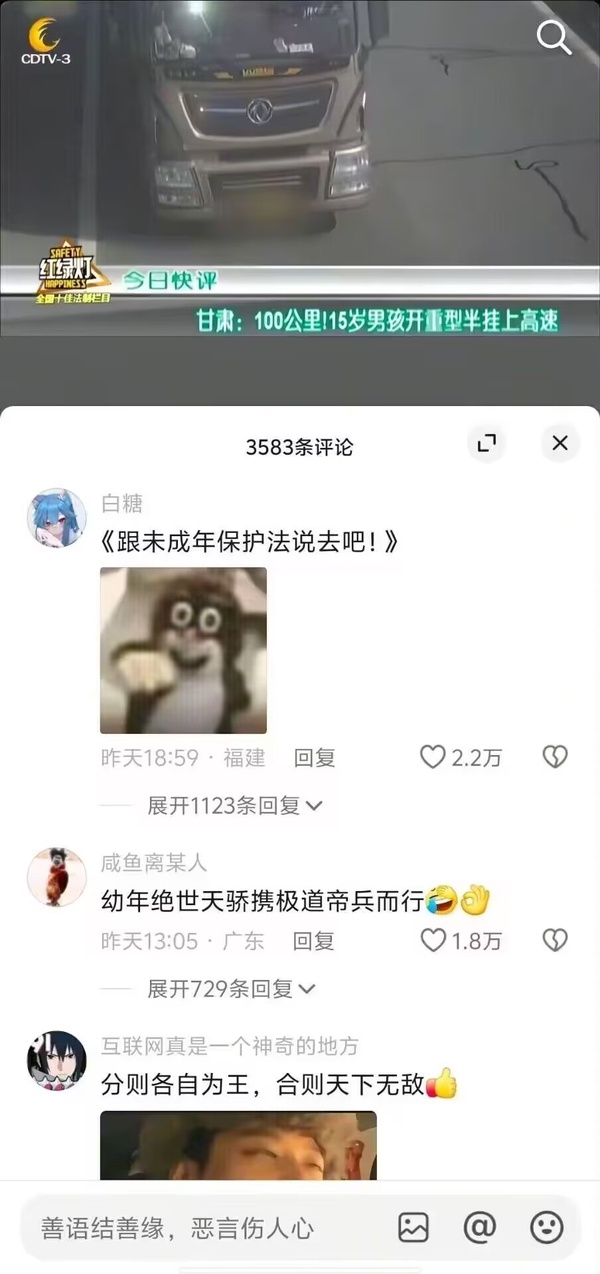The image size is (600, 1274).
Task: Like 咸鱼离某人's comment
Action: 433,940
